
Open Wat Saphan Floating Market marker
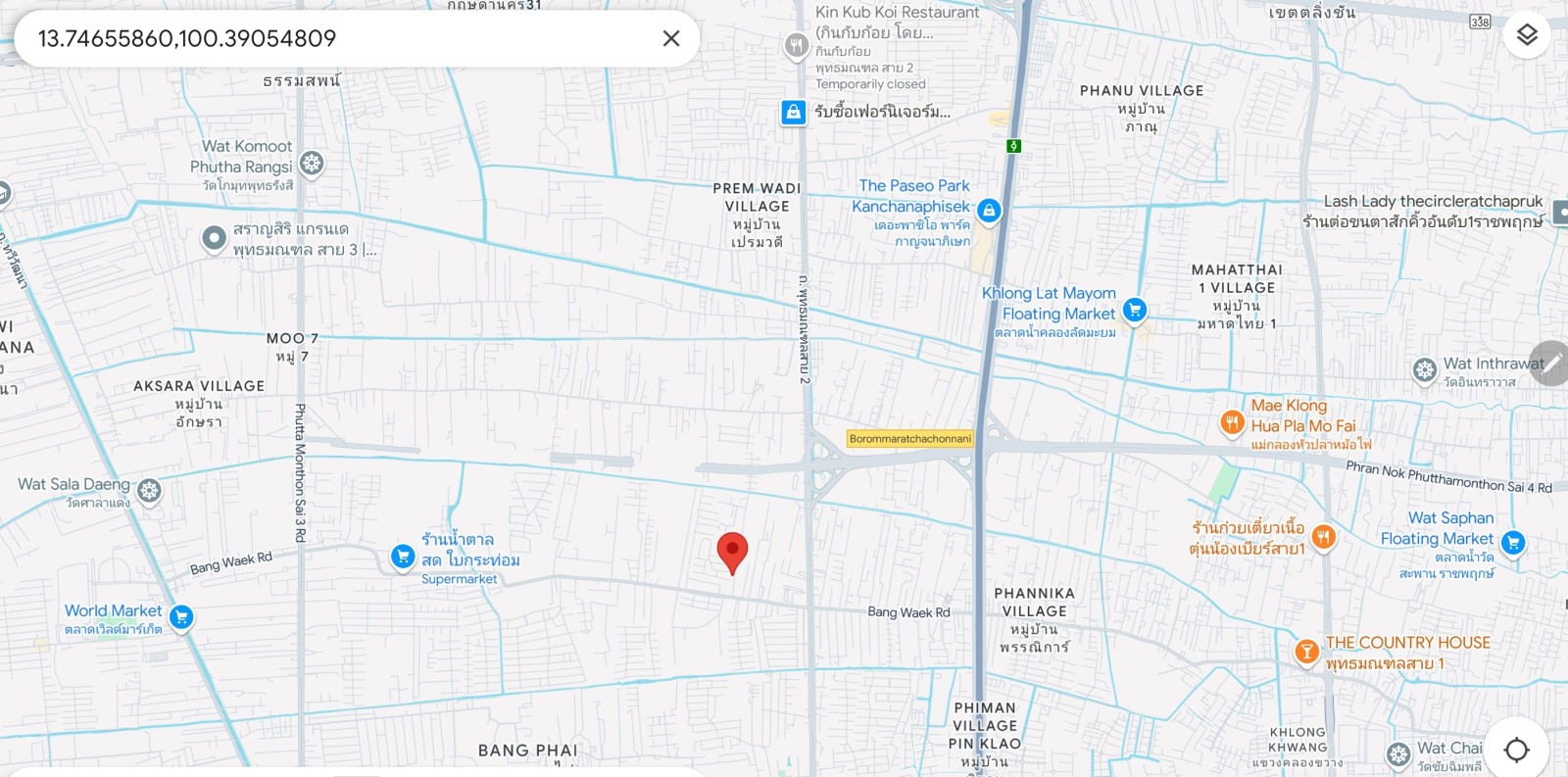coord(1513,541)
